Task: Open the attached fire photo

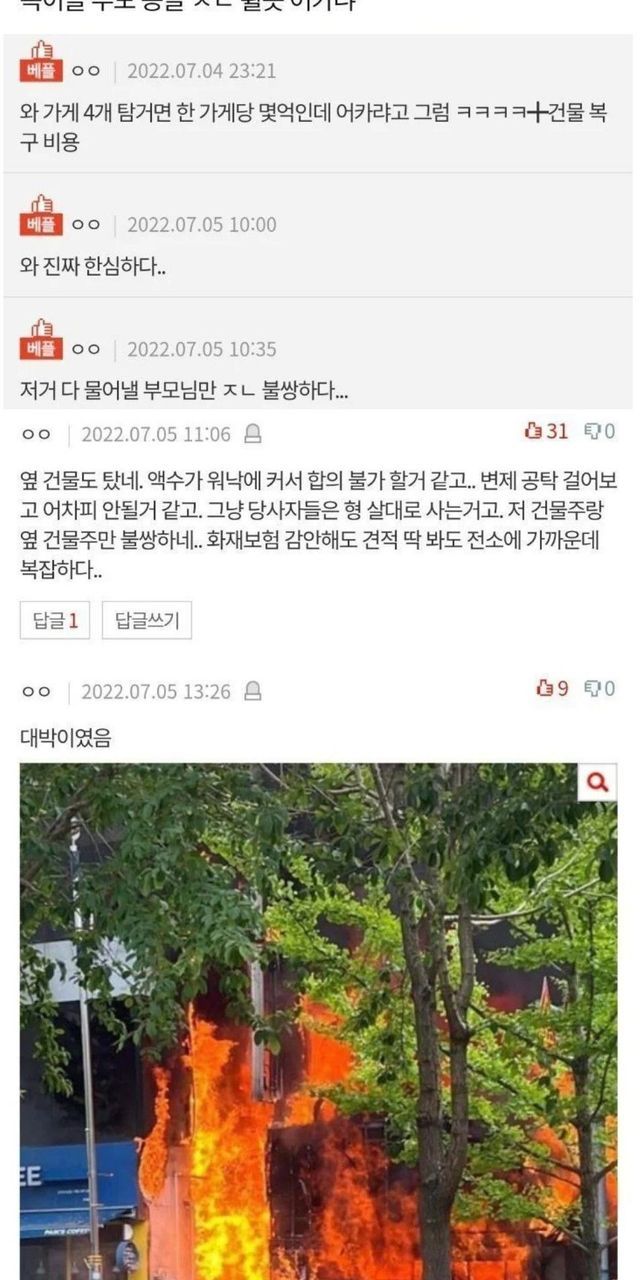Action: pyautogui.click(x=318, y=1030)
